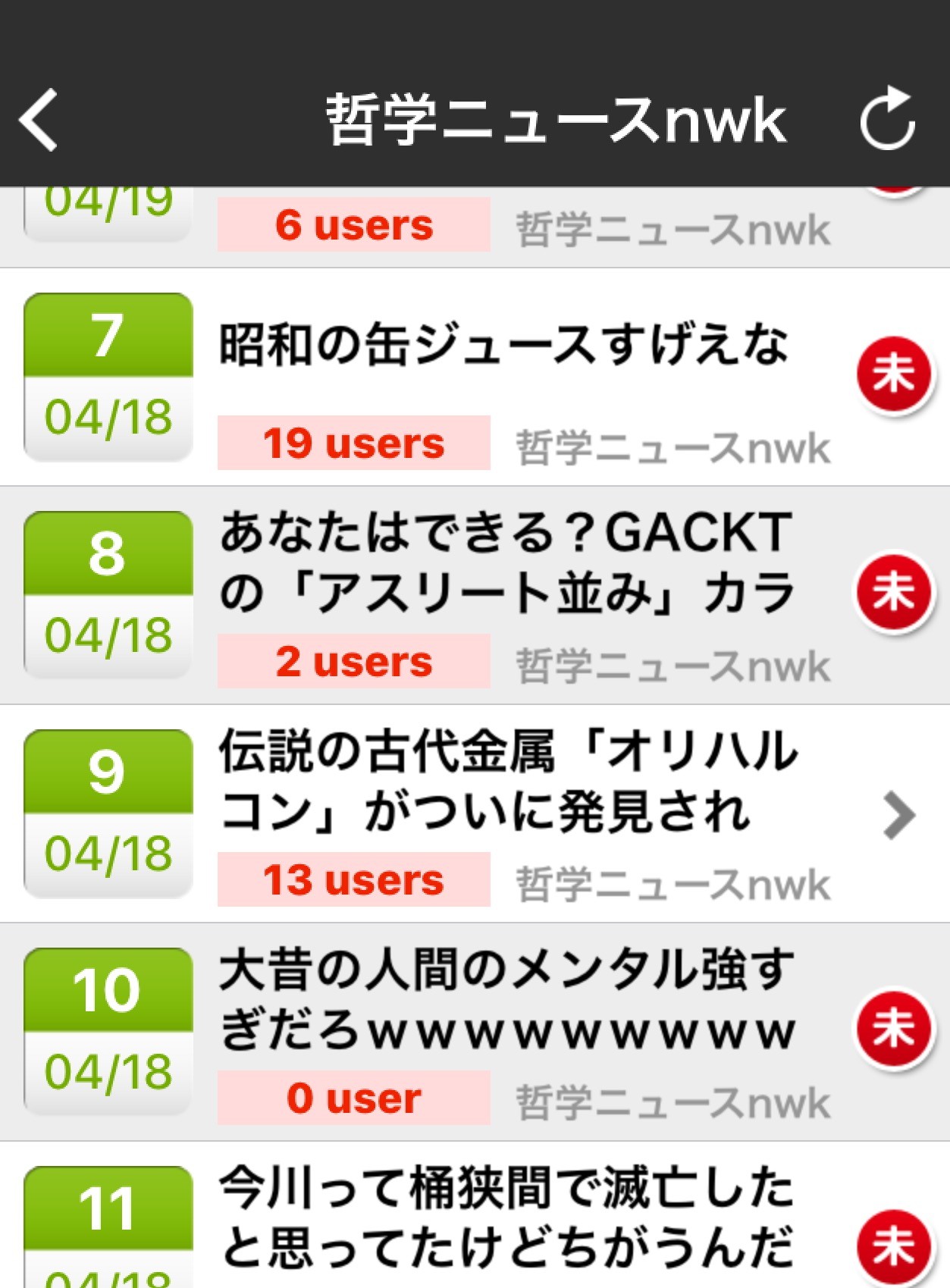
Task: Open the 今川って桶狭間で滅亡した article
Action: 506,1217
